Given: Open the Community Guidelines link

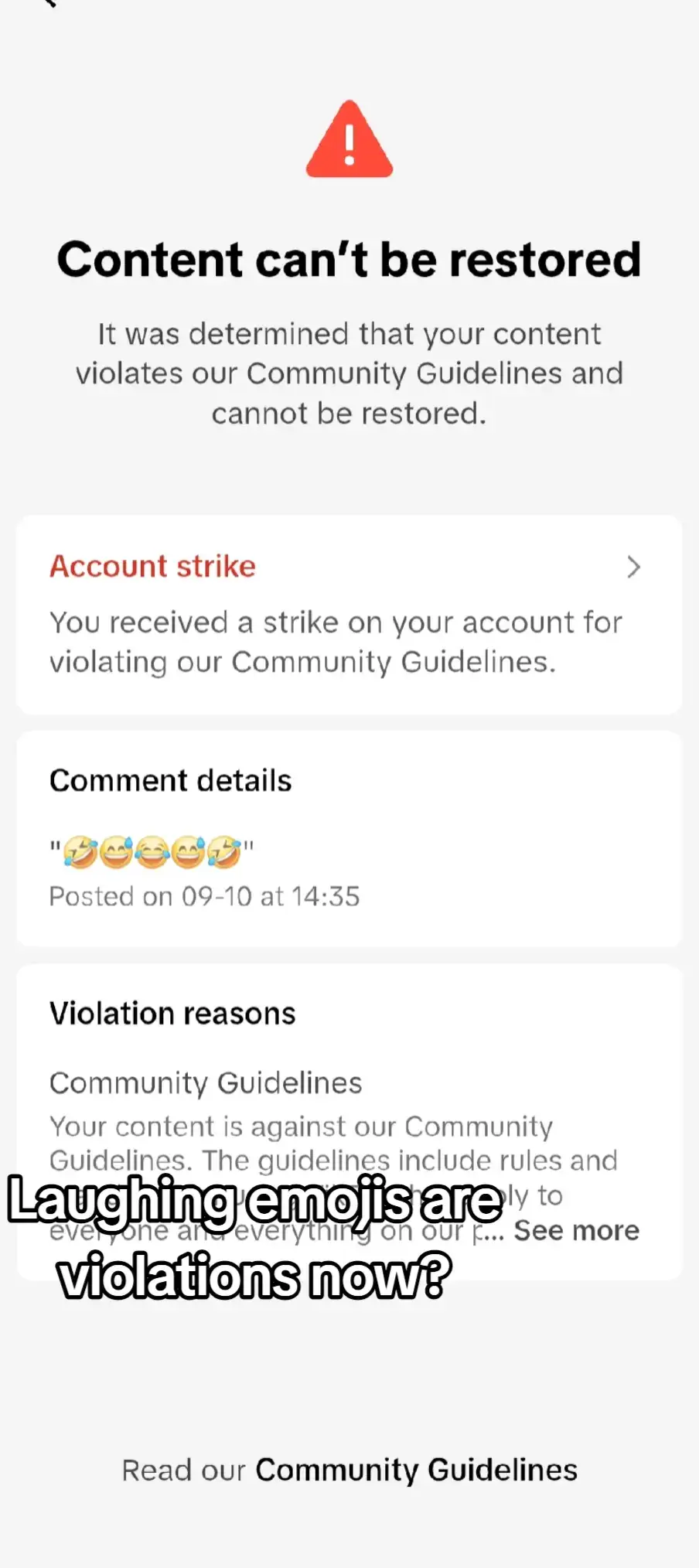Looking at the screenshot, I should coord(416,1470).
